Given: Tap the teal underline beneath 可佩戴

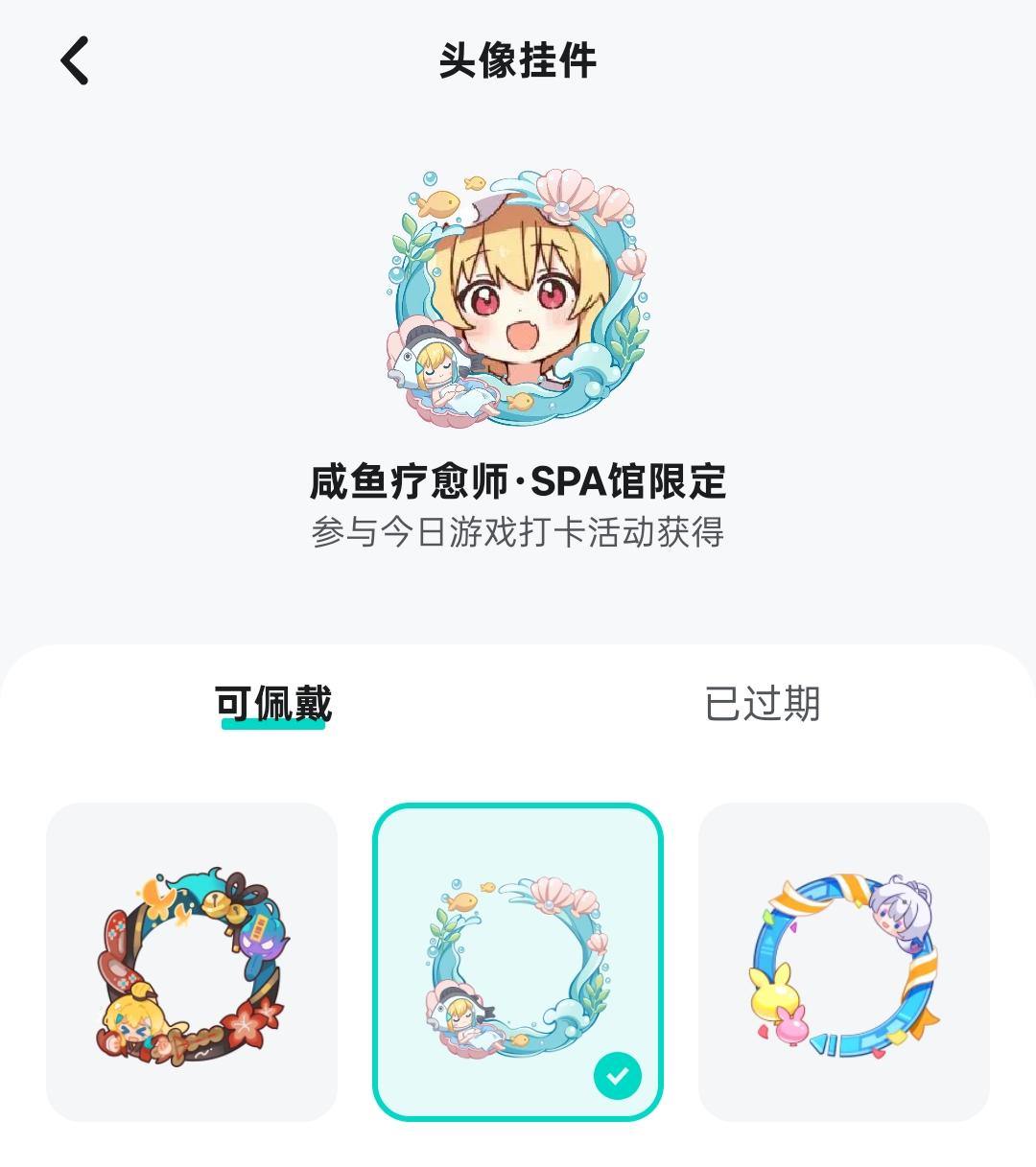Looking at the screenshot, I should coord(273,731).
